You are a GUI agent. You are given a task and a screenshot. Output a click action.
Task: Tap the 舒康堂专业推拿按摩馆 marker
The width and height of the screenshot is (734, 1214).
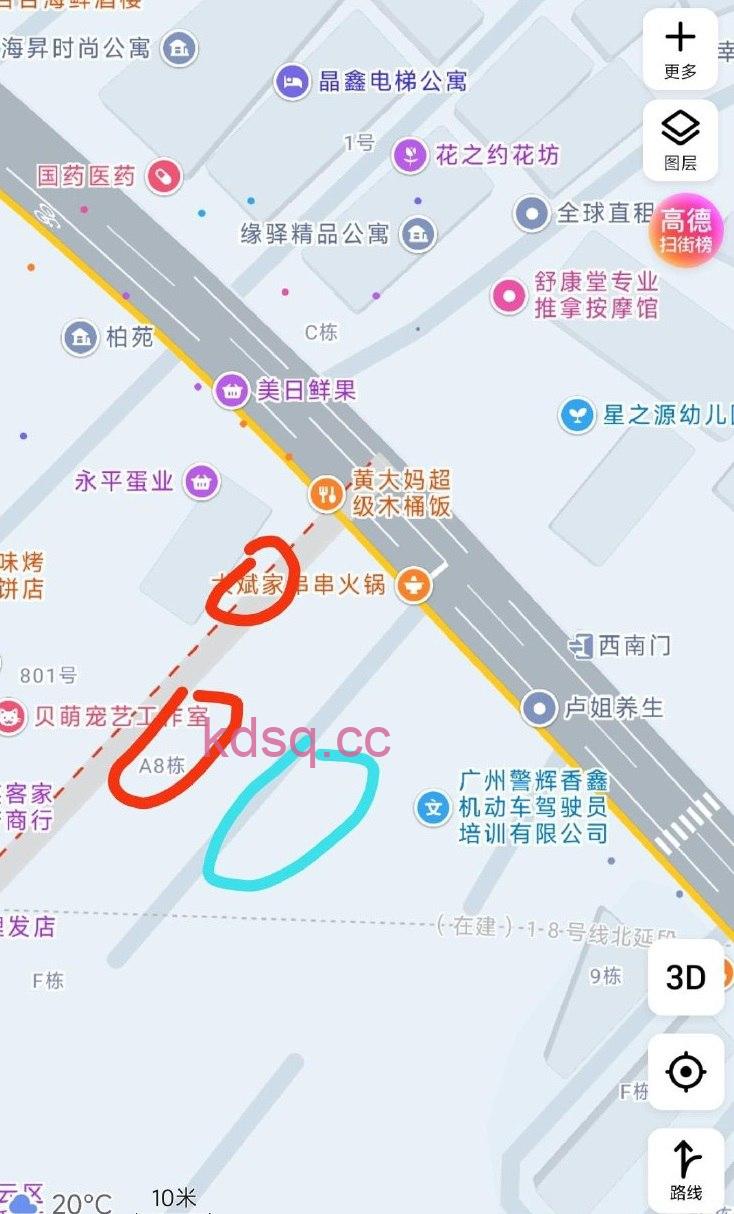[510, 295]
